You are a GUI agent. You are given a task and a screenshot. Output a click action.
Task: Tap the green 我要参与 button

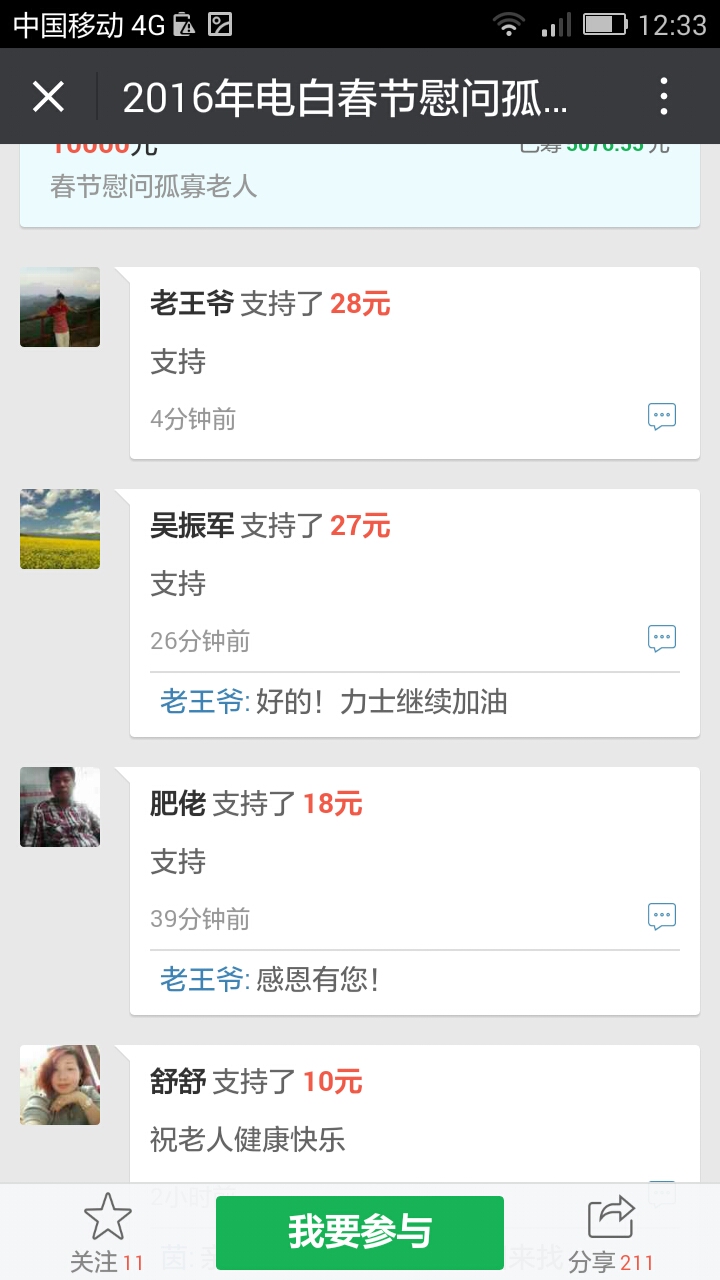click(360, 1232)
